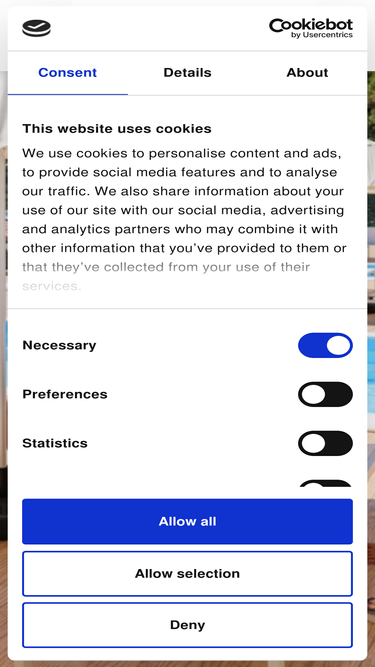Choose Allow selection
This screenshot has height=667, width=375.
(x=188, y=573)
